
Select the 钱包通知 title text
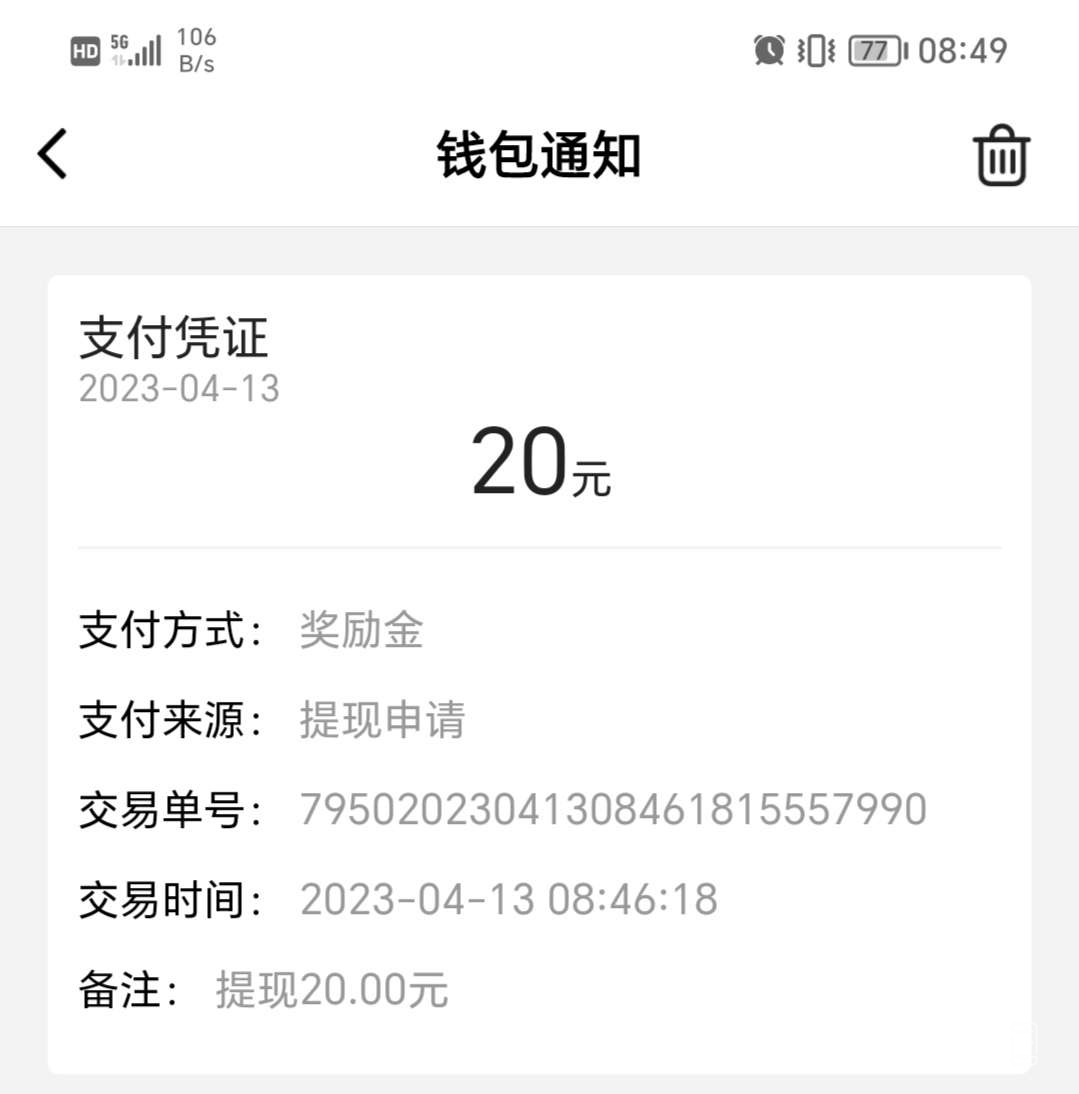pyautogui.click(x=539, y=155)
